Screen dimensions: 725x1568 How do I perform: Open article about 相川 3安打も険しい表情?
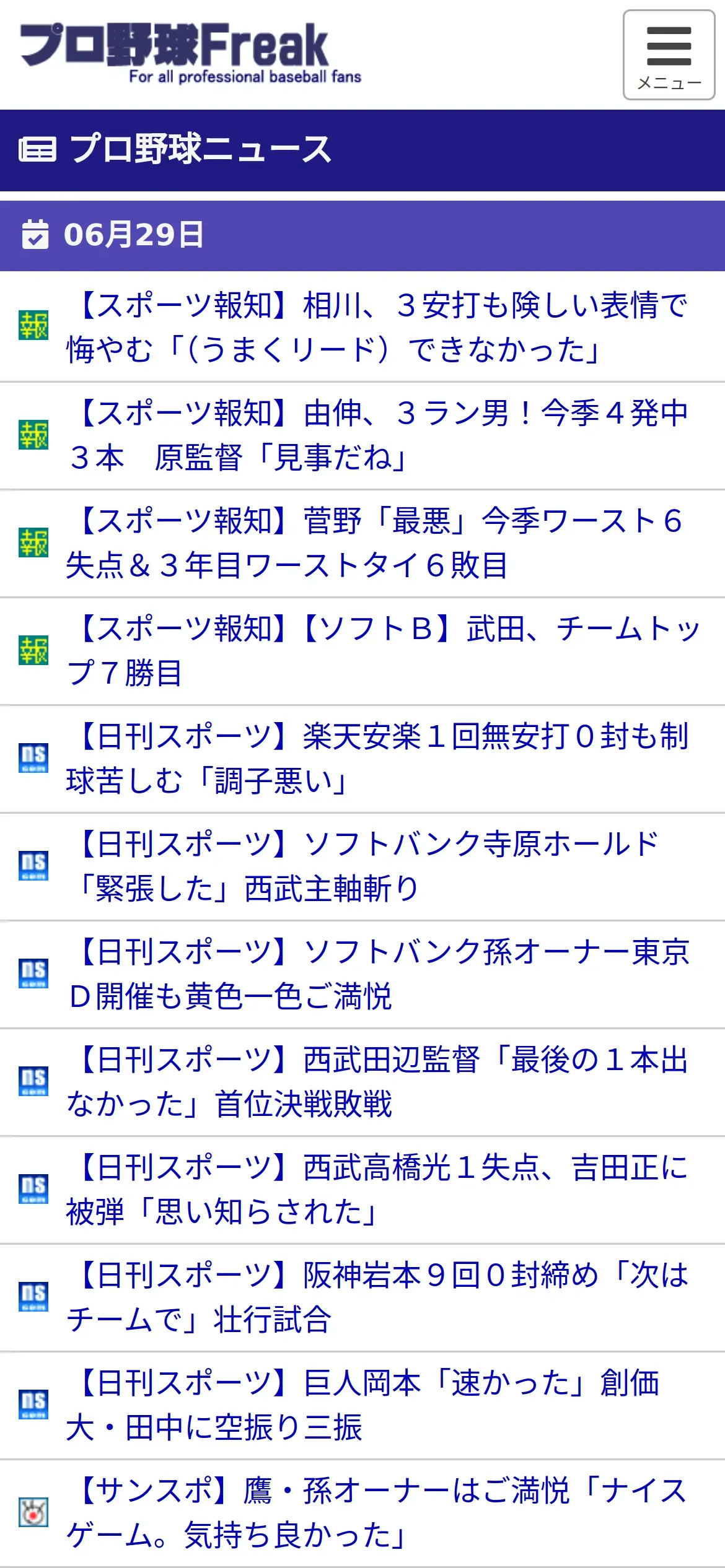point(378,327)
